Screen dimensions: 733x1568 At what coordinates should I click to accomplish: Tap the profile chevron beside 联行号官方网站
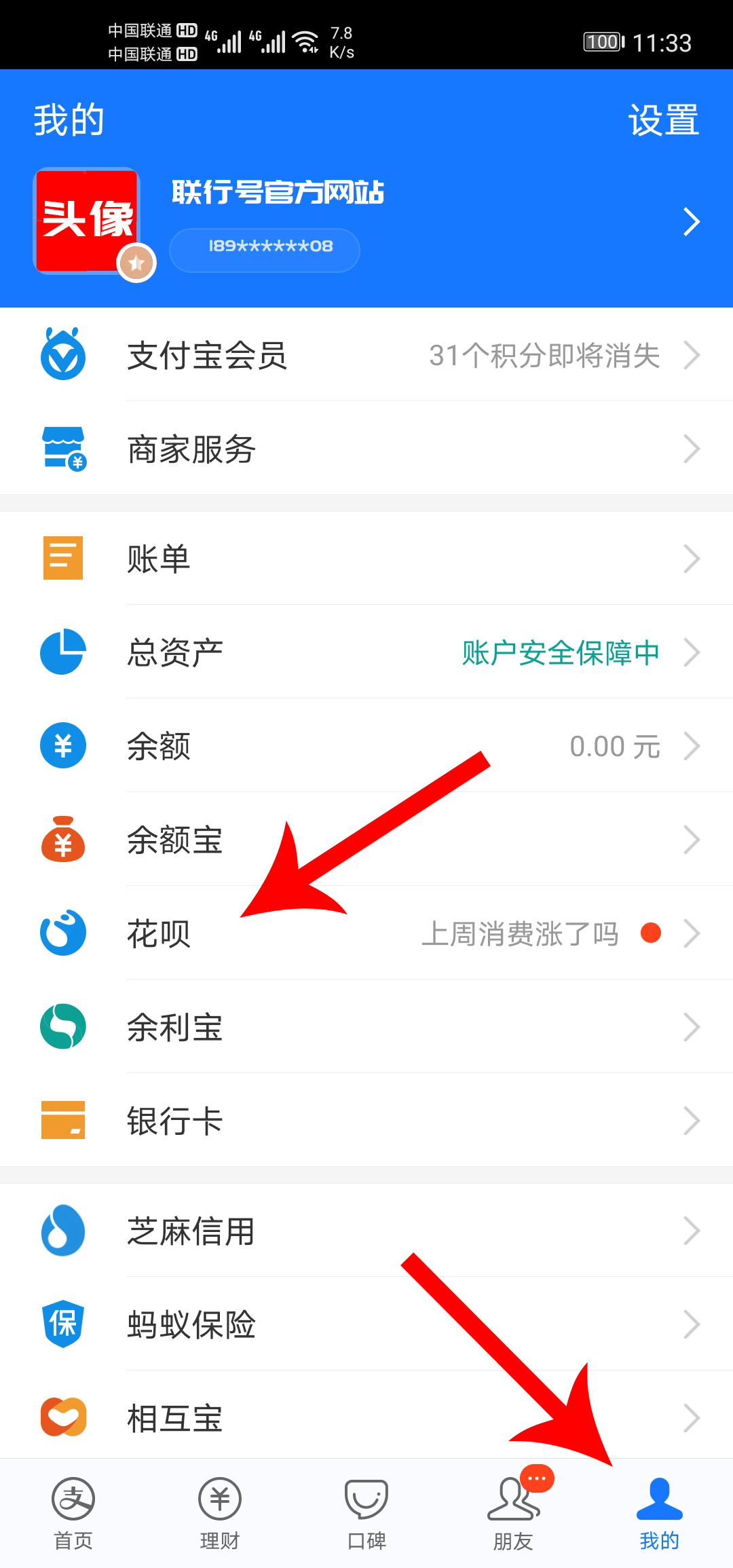pyautogui.click(x=691, y=221)
